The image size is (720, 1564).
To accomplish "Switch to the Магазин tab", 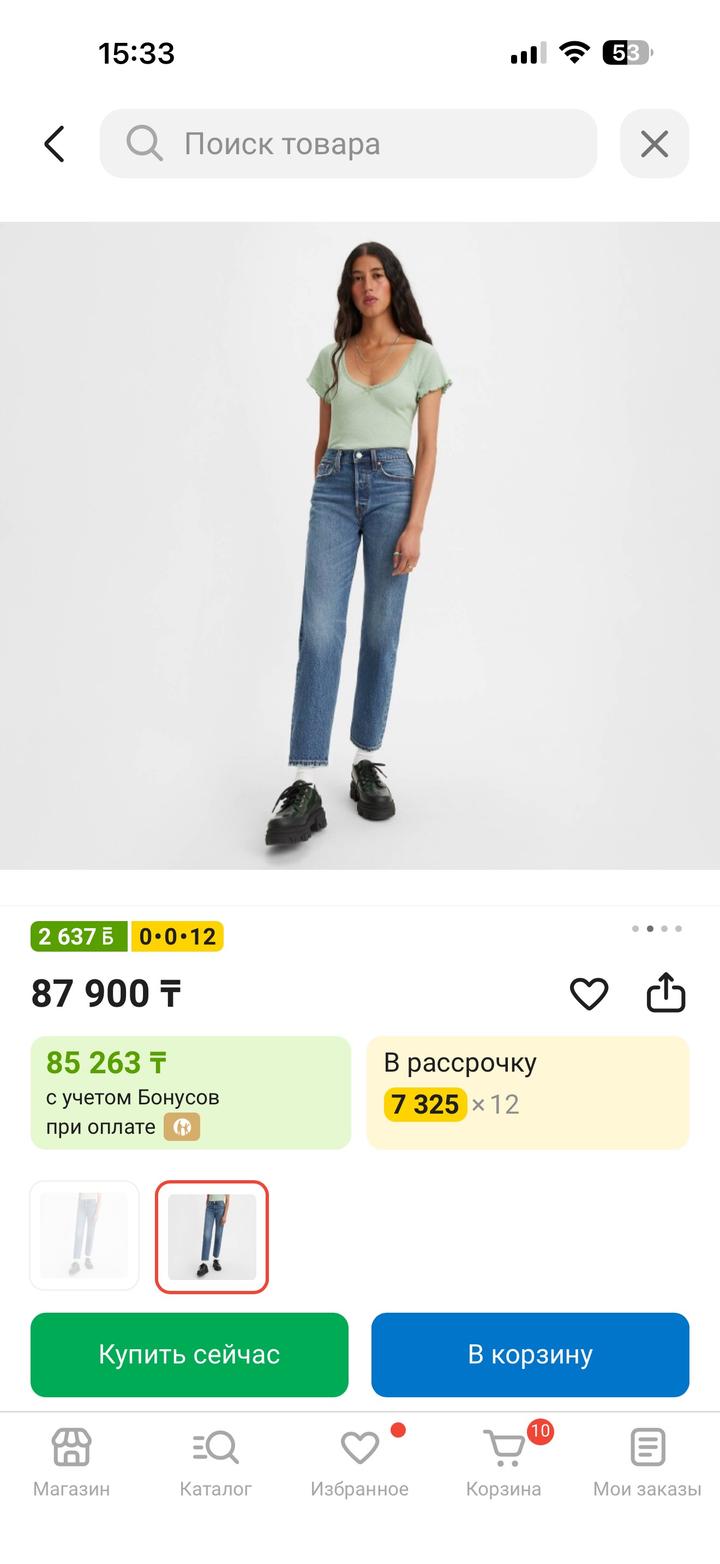I will coord(71,1462).
